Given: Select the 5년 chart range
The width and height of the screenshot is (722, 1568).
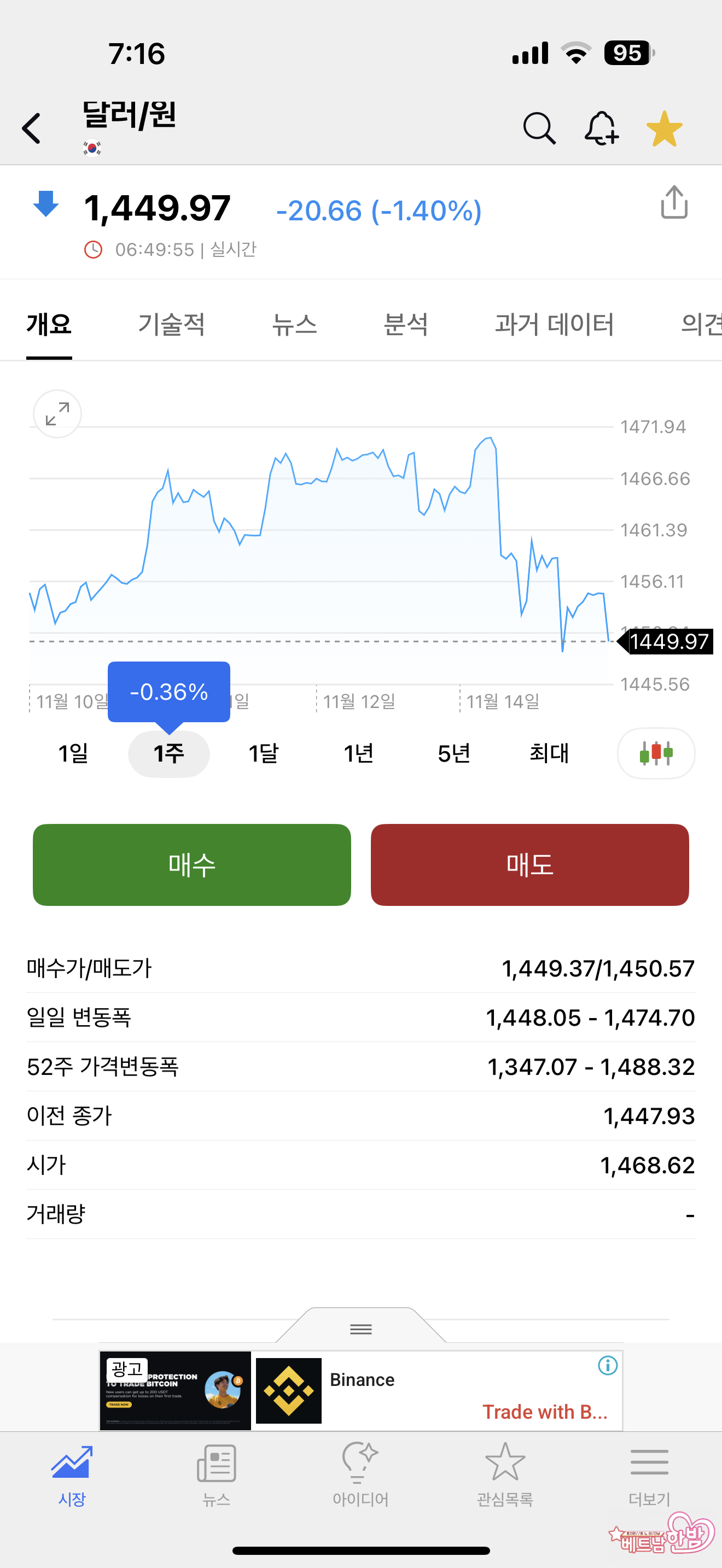Looking at the screenshot, I should pyautogui.click(x=453, y=753).
